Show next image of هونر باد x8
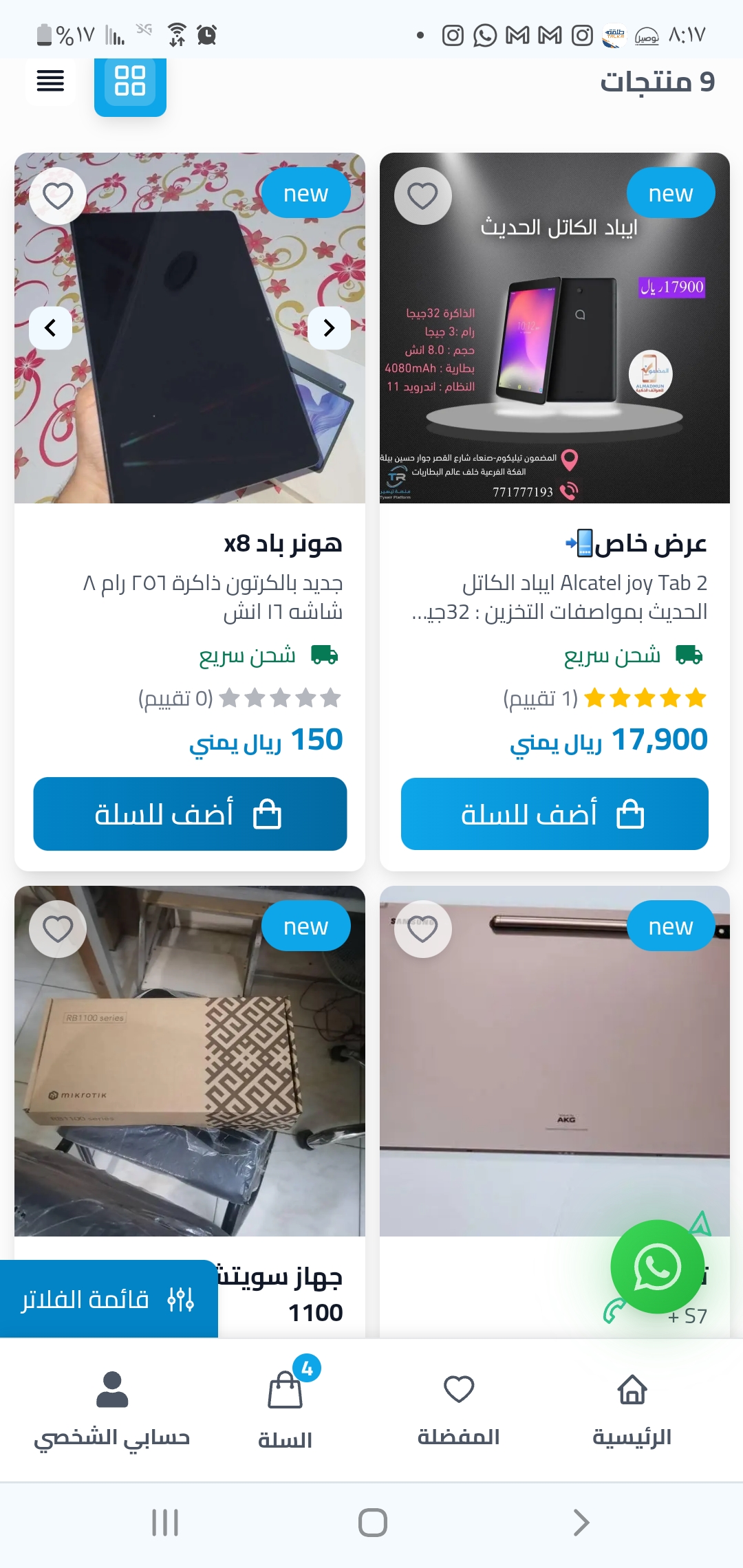Viewport: 743px width, 1568px height. point(329,328)
